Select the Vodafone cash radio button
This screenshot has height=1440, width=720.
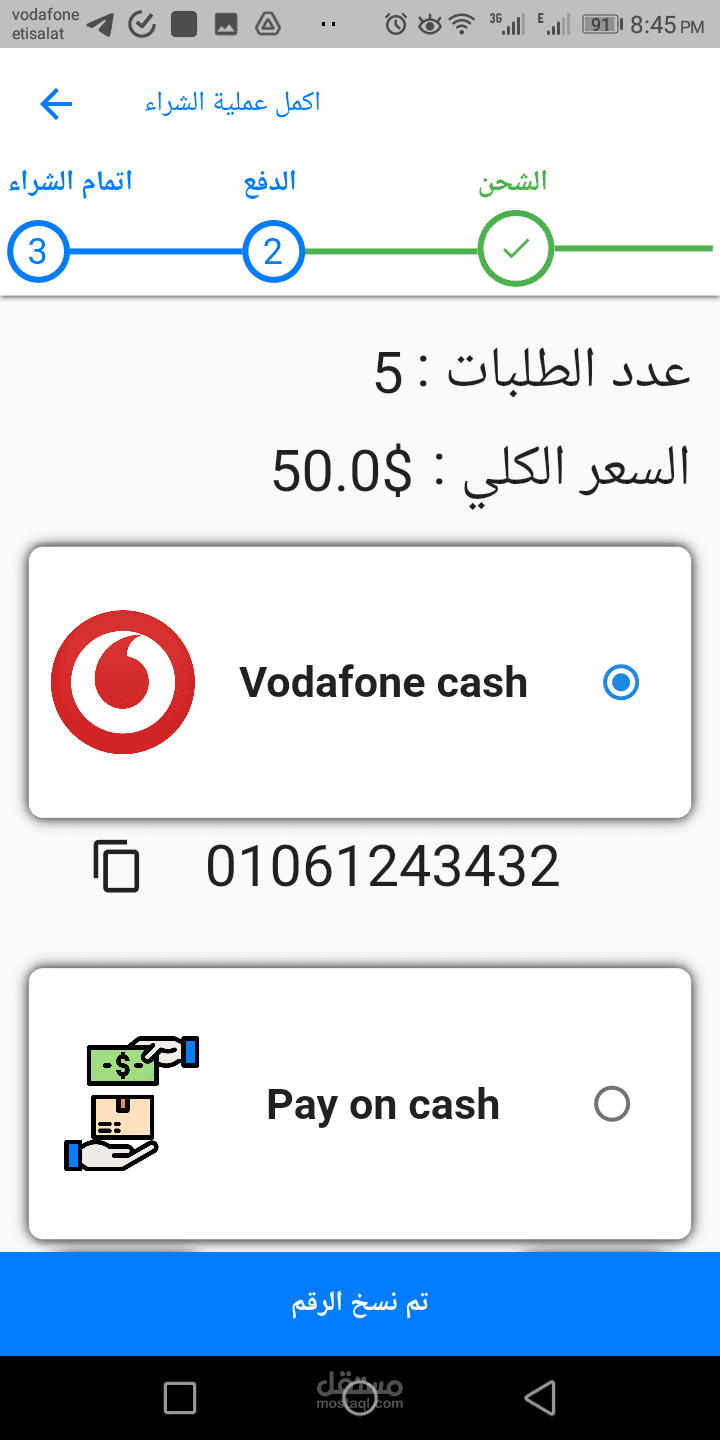tap(621, 683)
